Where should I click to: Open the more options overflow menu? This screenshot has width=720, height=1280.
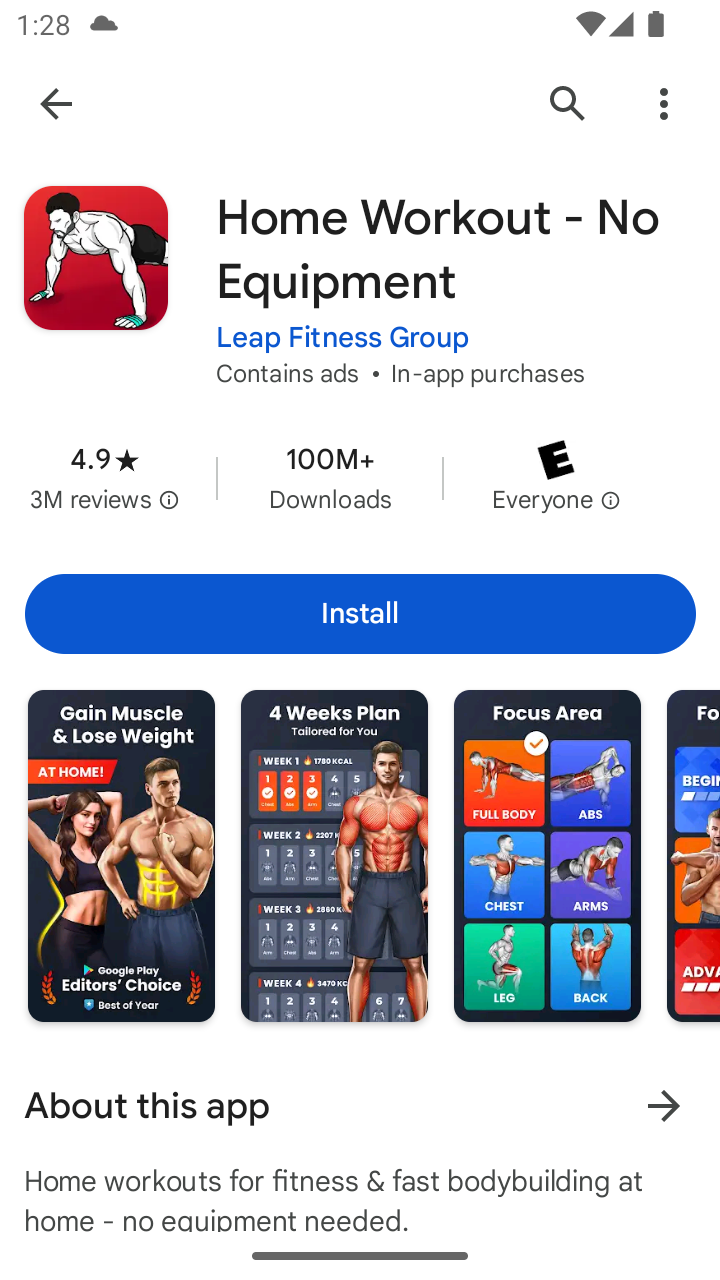pos(663,103)
